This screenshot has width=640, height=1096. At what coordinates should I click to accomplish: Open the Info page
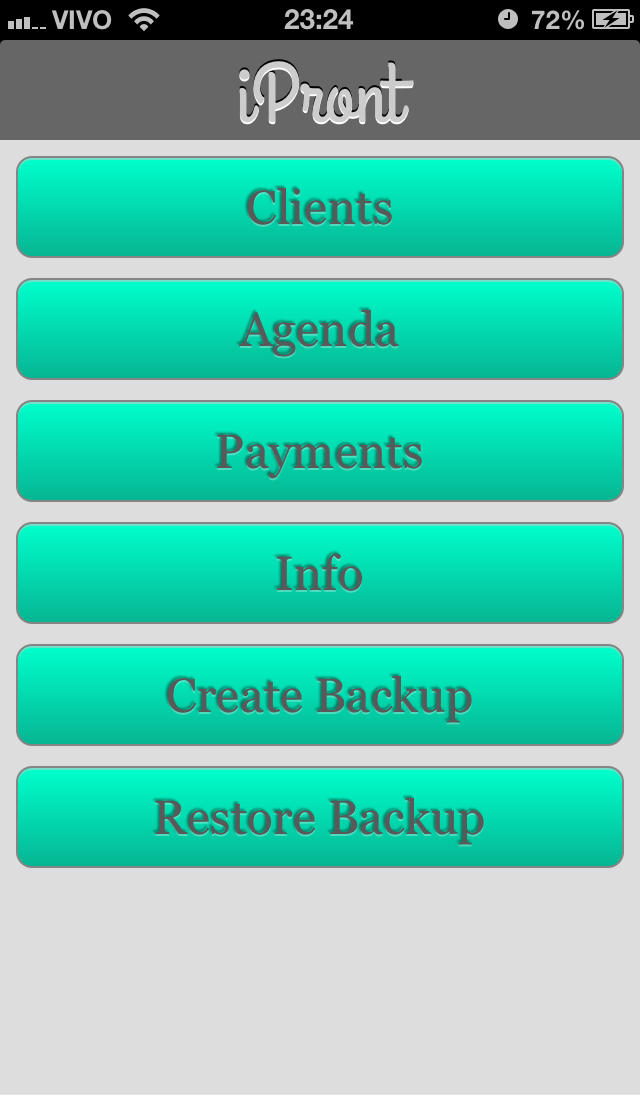[319, 572]
